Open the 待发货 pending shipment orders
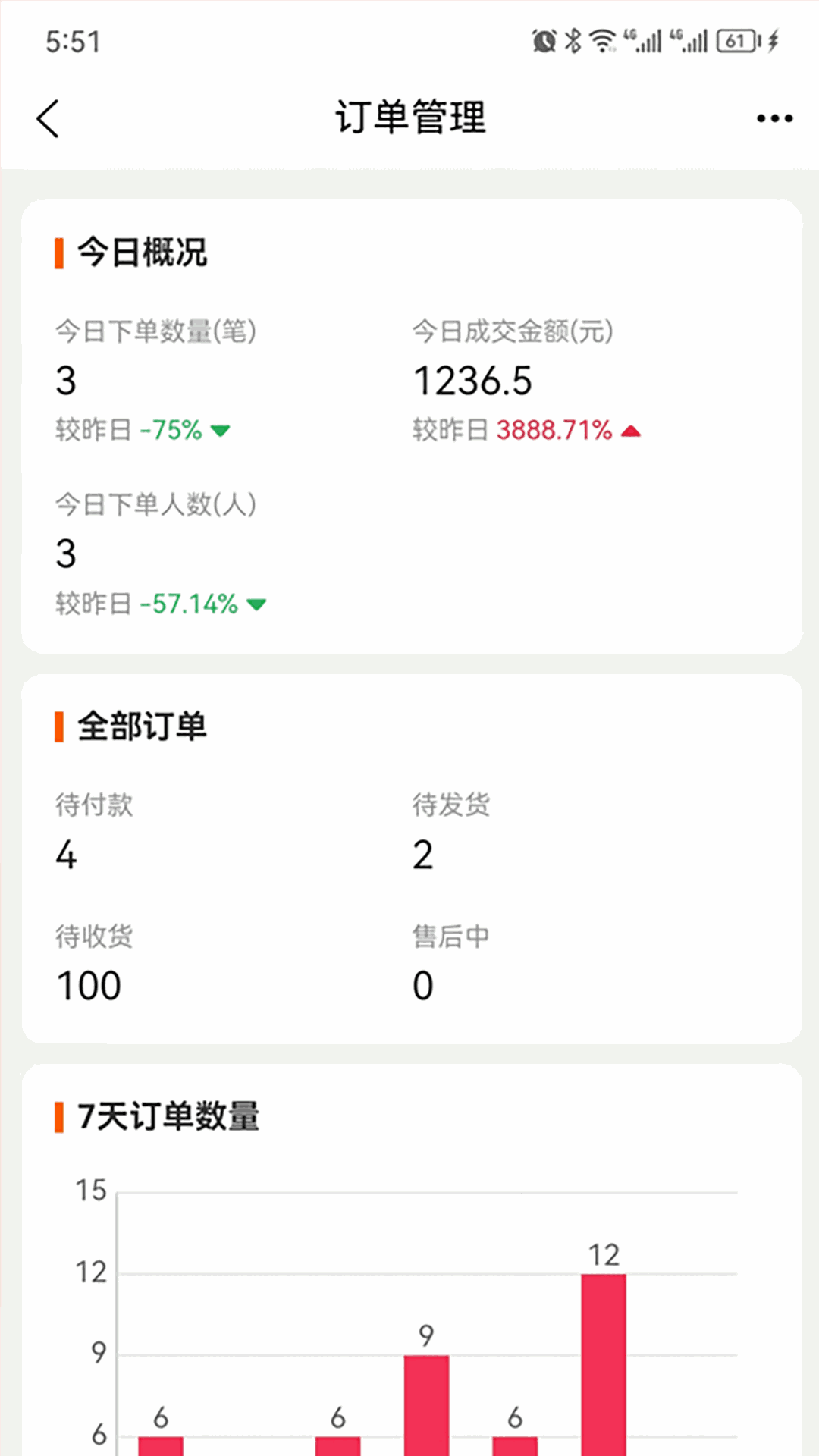Image resolution: width=819 pixels, height=1456 pixels. (x=451, y=830)
